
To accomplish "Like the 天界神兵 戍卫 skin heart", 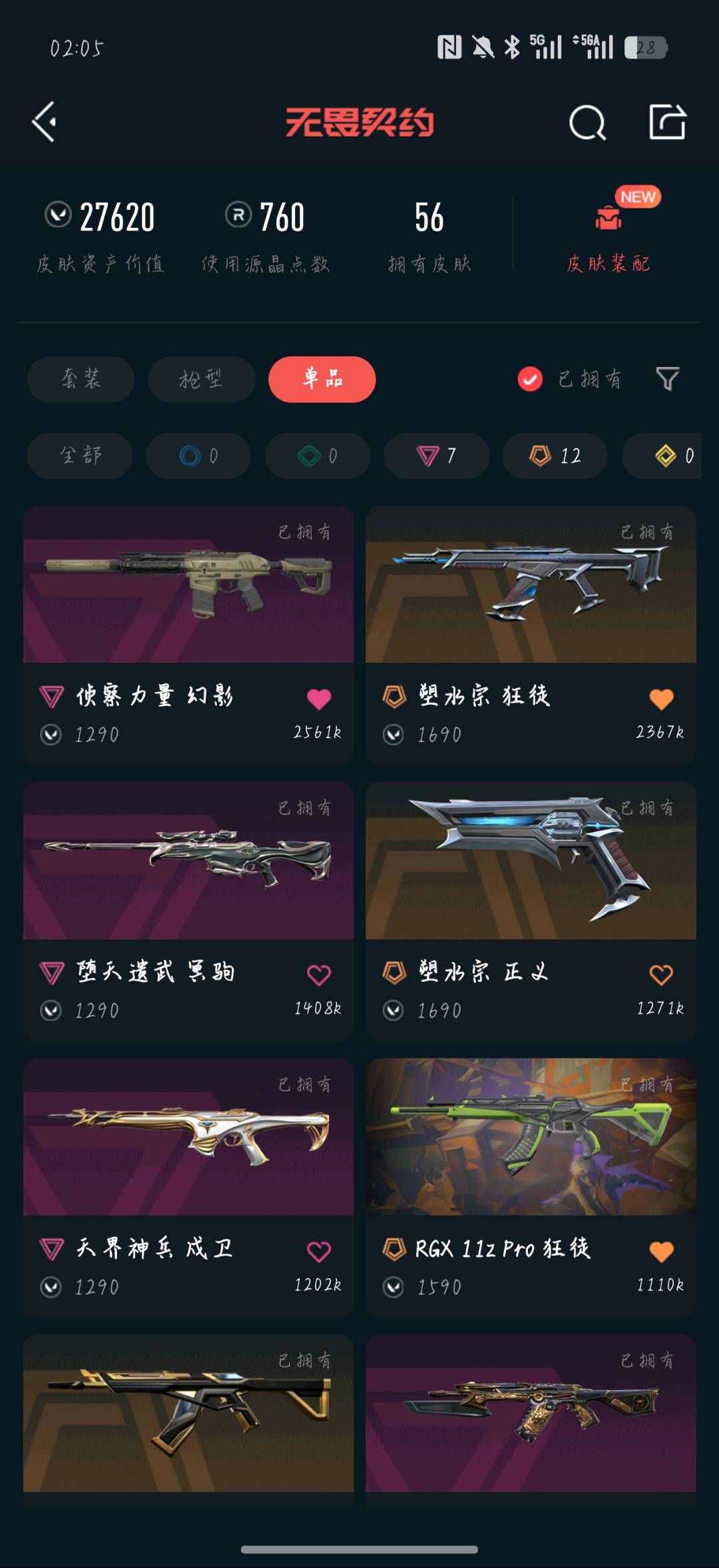I will (319, 1251).
